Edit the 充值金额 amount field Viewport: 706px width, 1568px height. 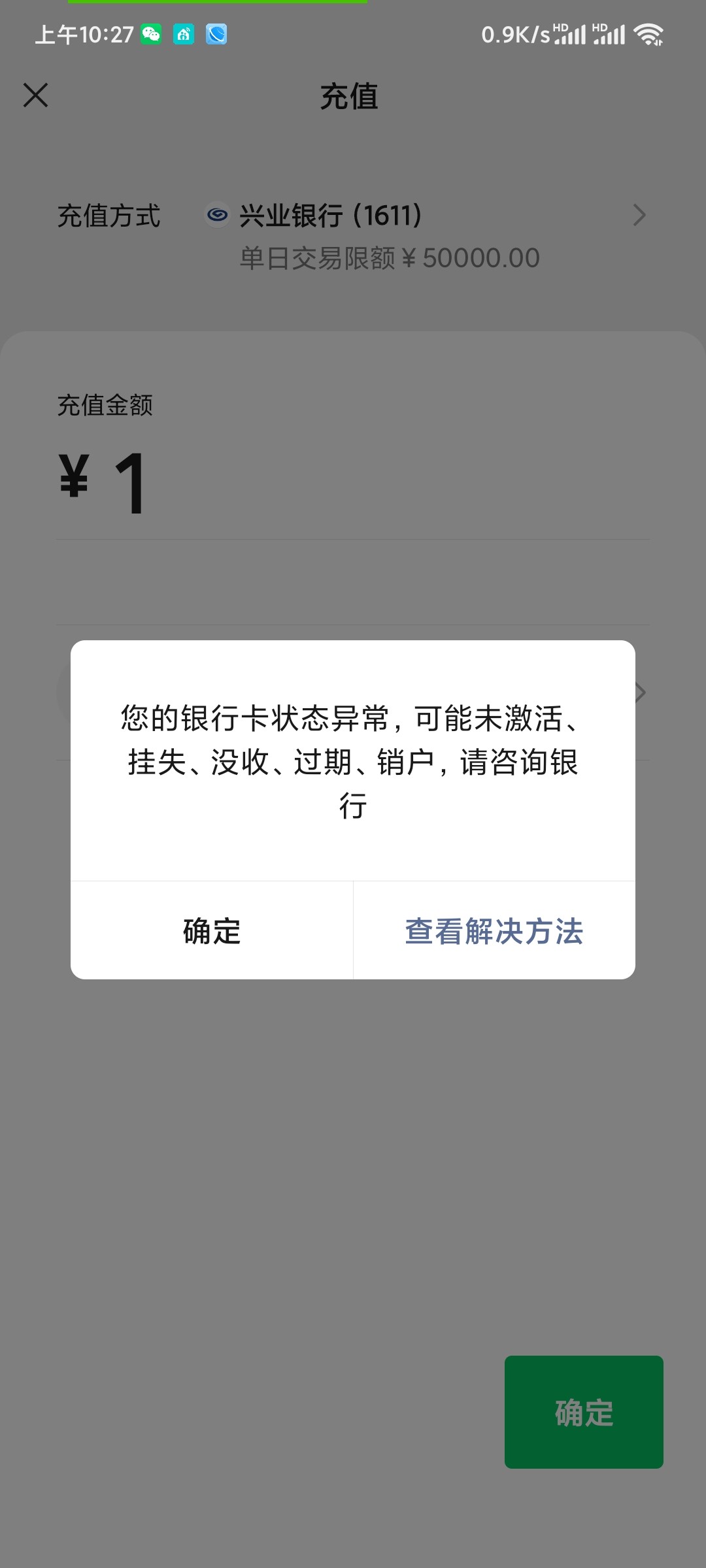pyautogui.click(x=353, y=485)
